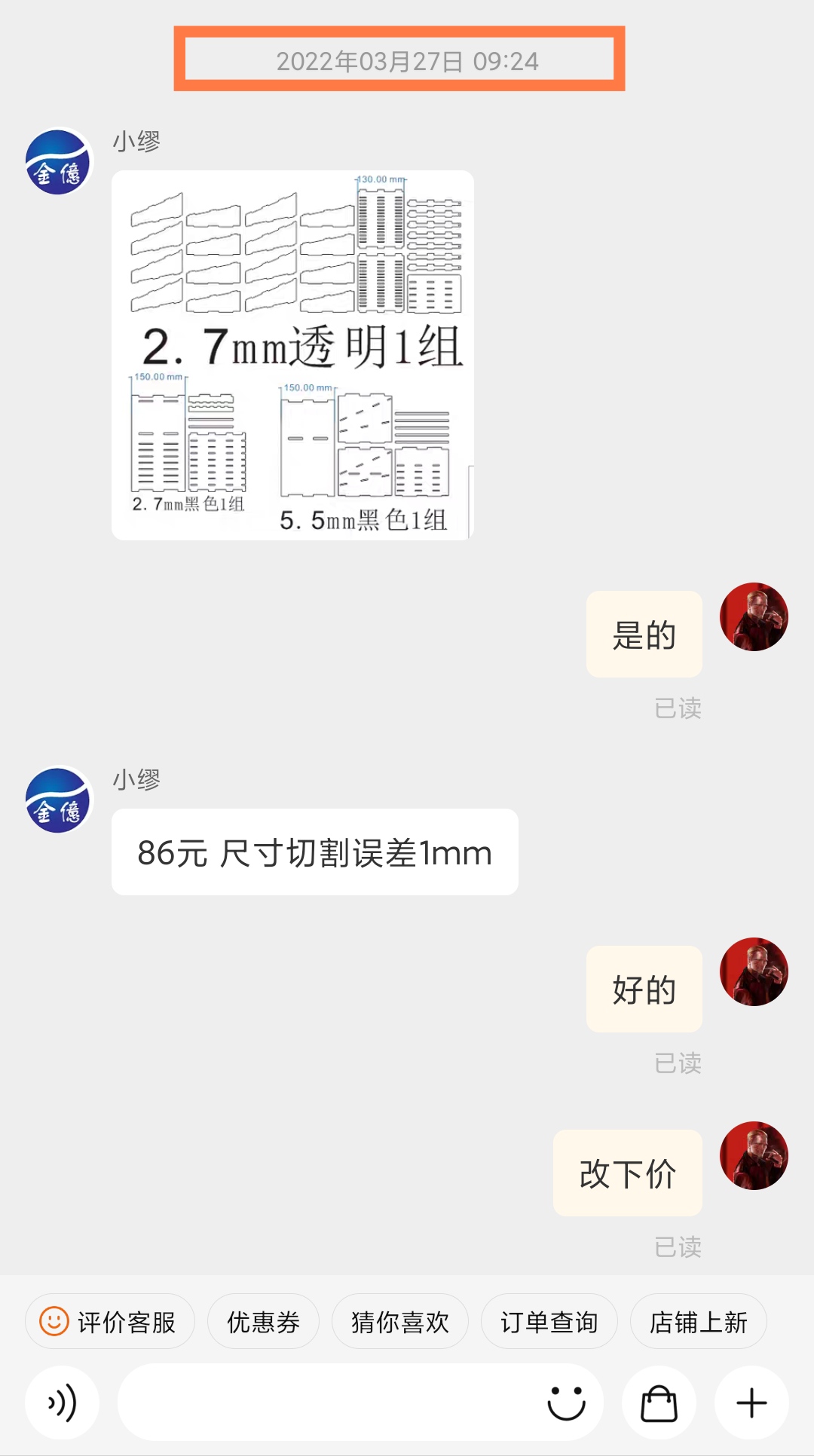Switch to voice input mode
Viewport: 814px width, 1456px height.
[63, 1402]
